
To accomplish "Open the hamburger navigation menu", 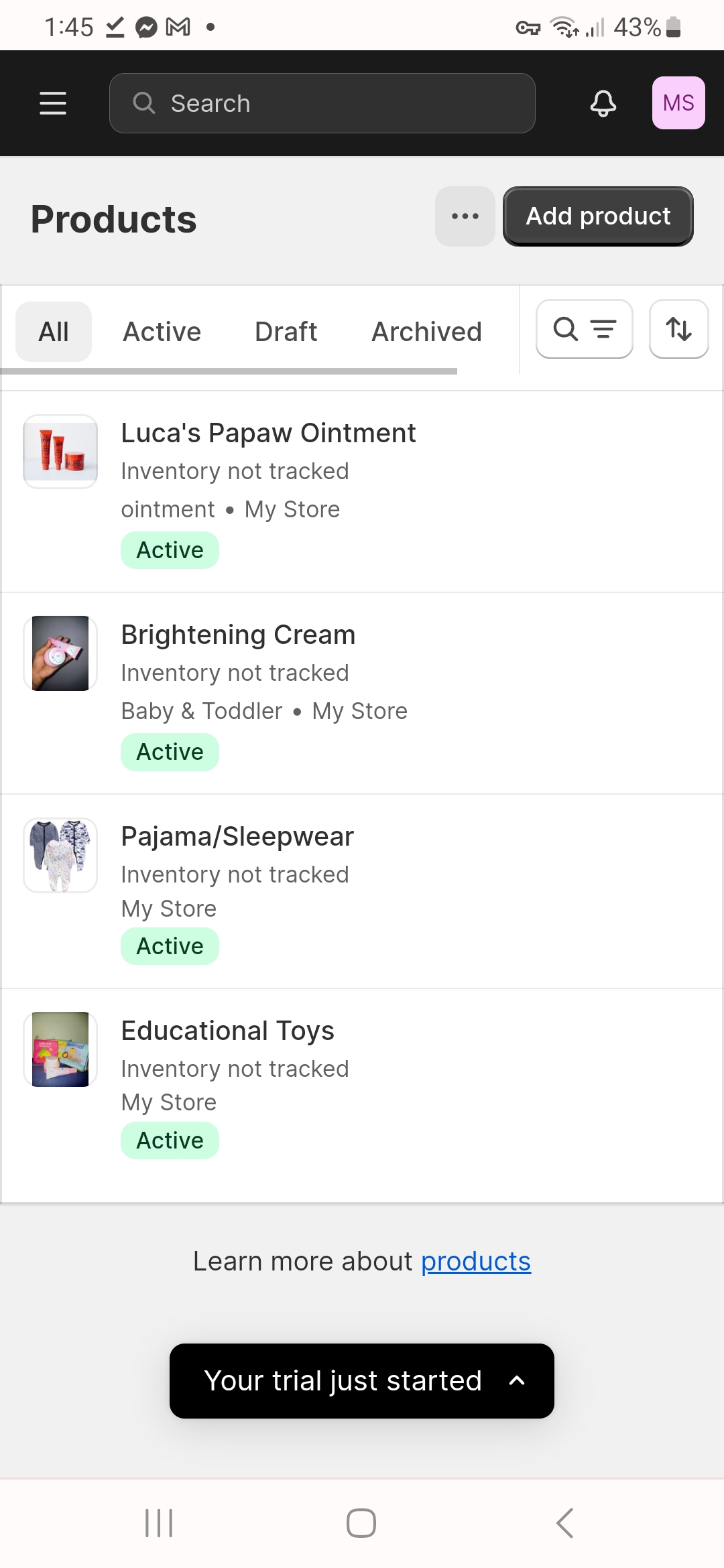I will click(x=53, y=103).
